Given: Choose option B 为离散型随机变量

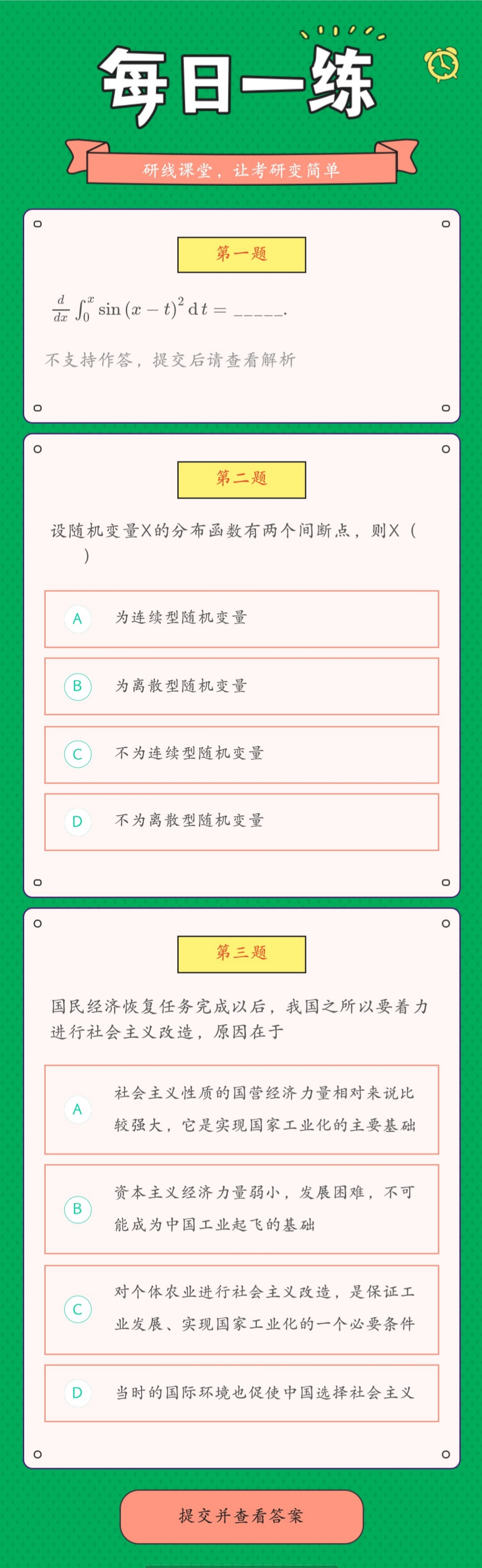Looking at the screenshot, I should coord(241,686).
